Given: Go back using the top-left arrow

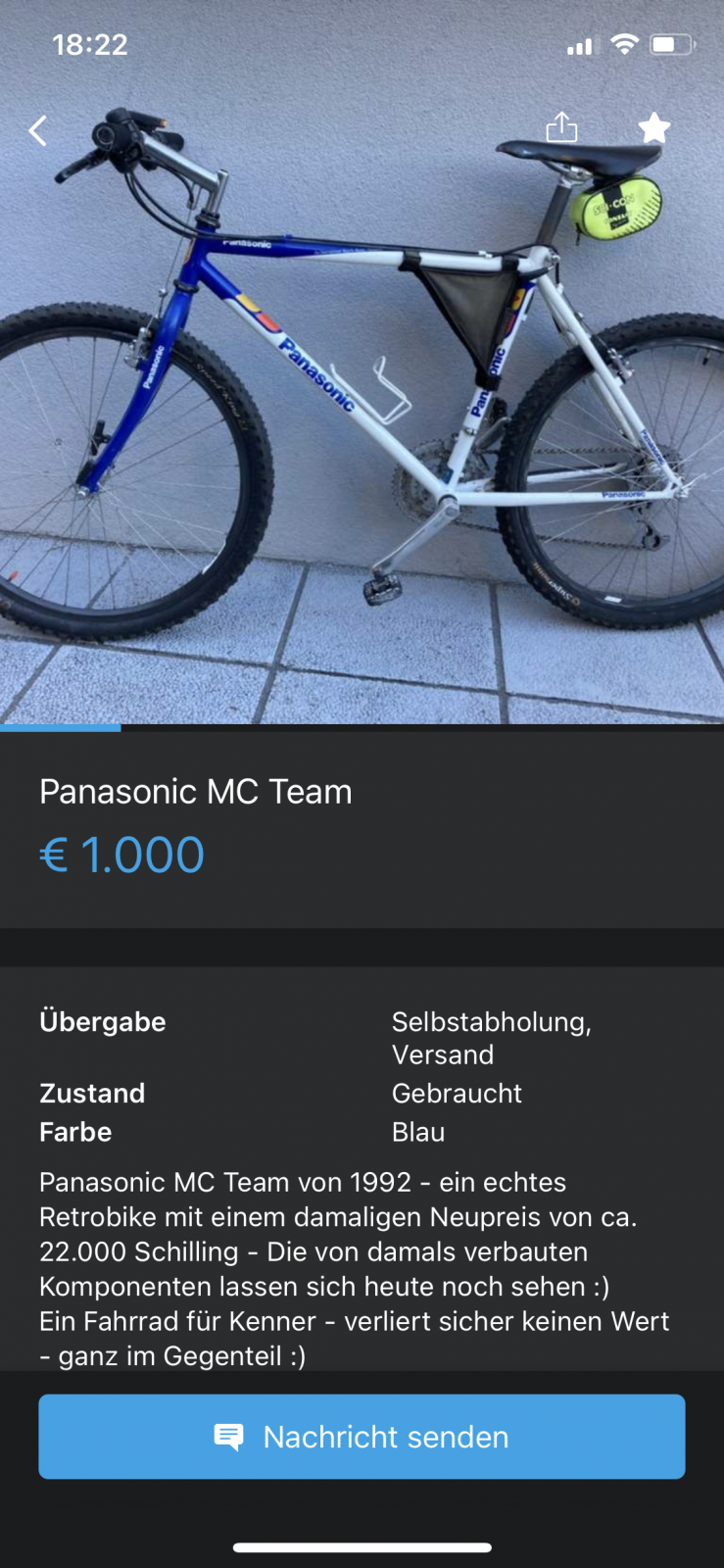Looking at the screenshot, I should 38,130.
